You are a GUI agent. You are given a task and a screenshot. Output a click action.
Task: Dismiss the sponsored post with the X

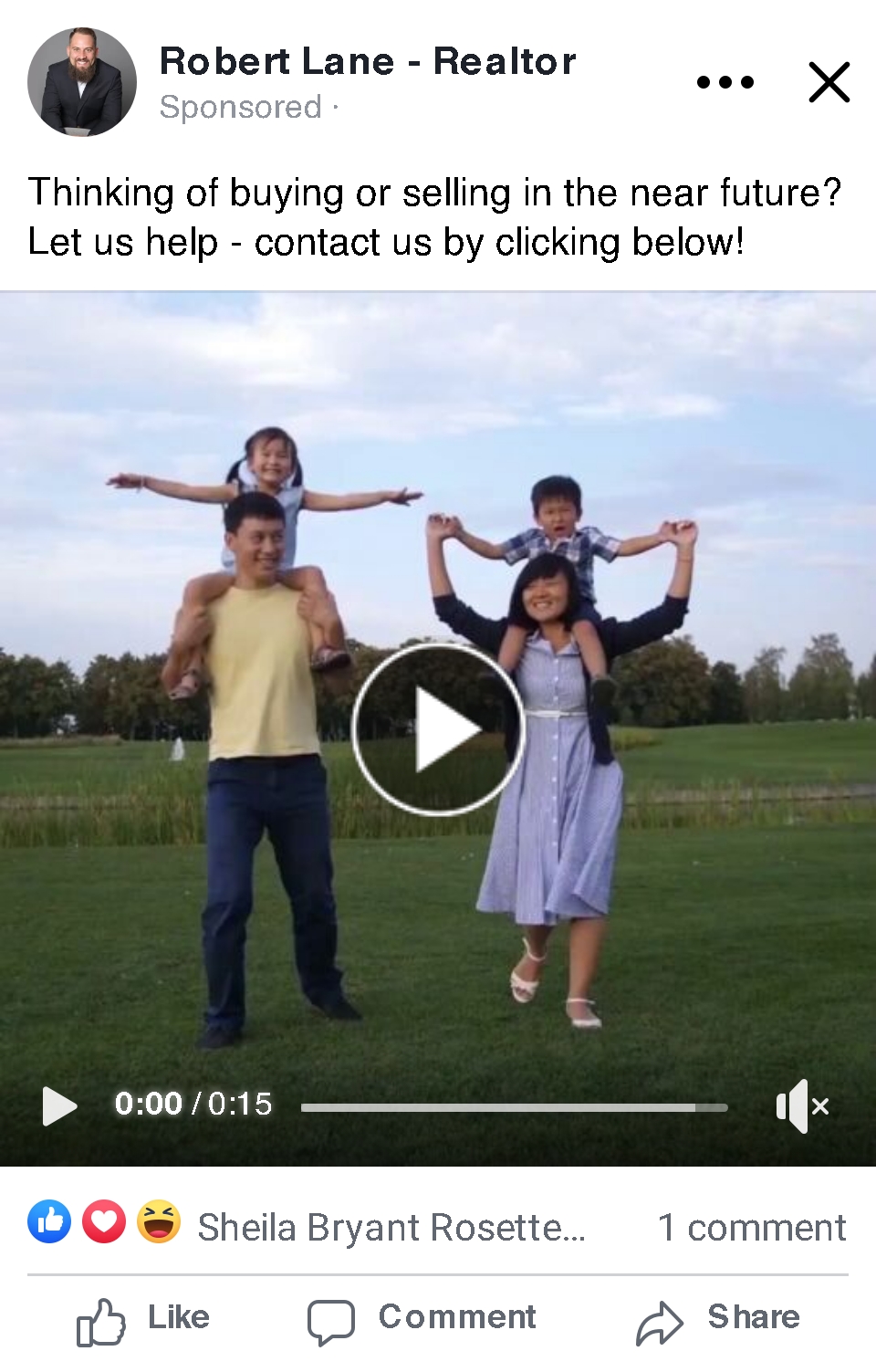coord(829,82)
